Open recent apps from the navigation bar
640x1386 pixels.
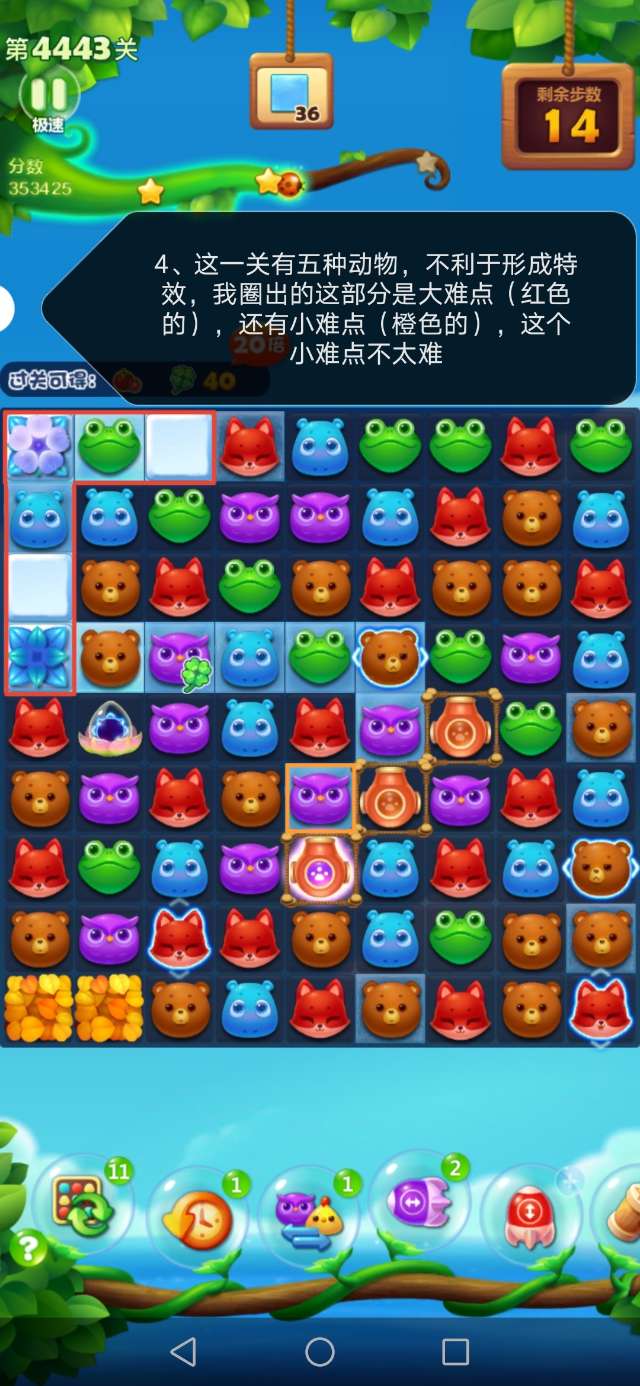pos(455,1352)
